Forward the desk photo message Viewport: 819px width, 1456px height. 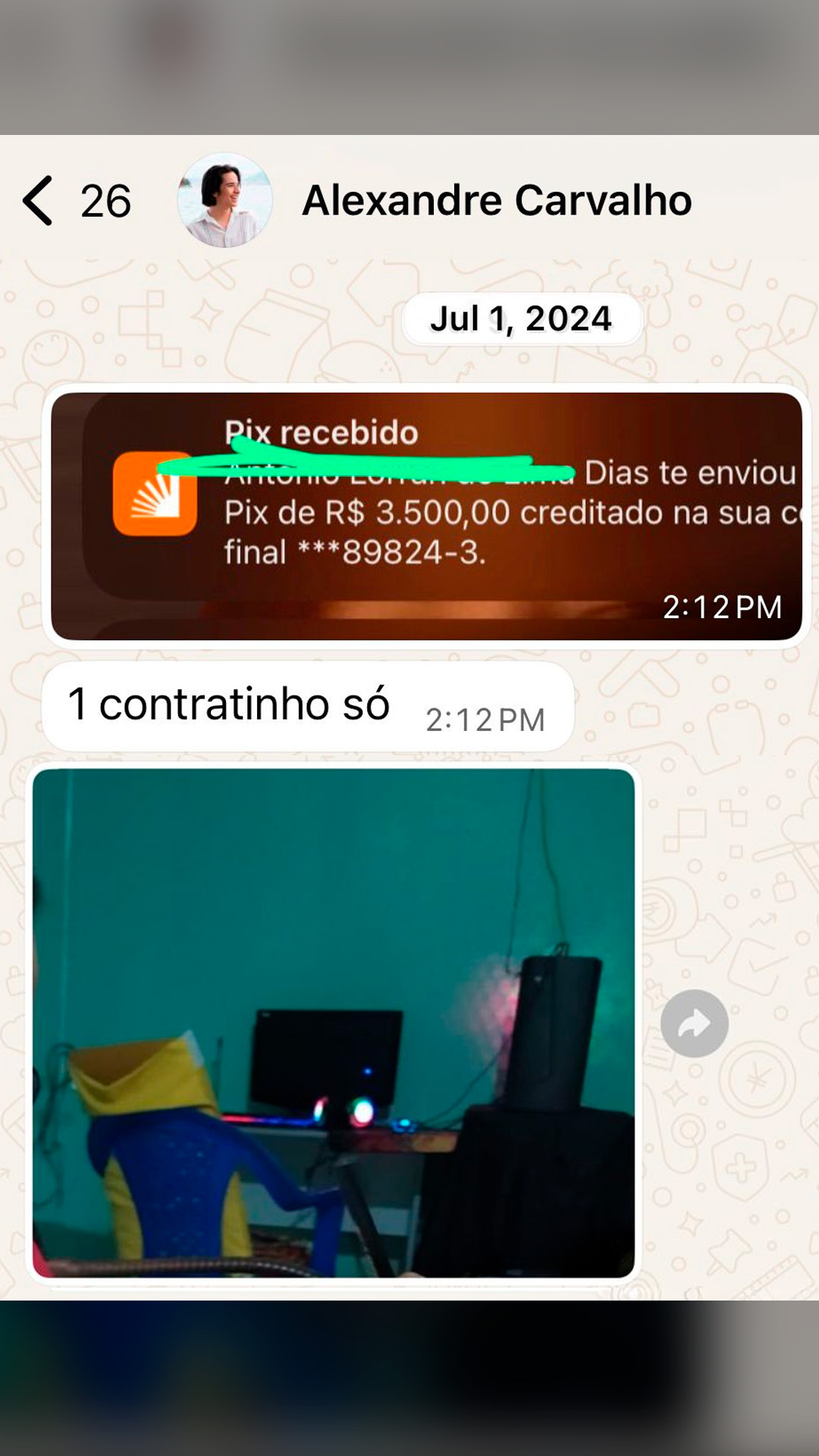(x=694, y=1024)
